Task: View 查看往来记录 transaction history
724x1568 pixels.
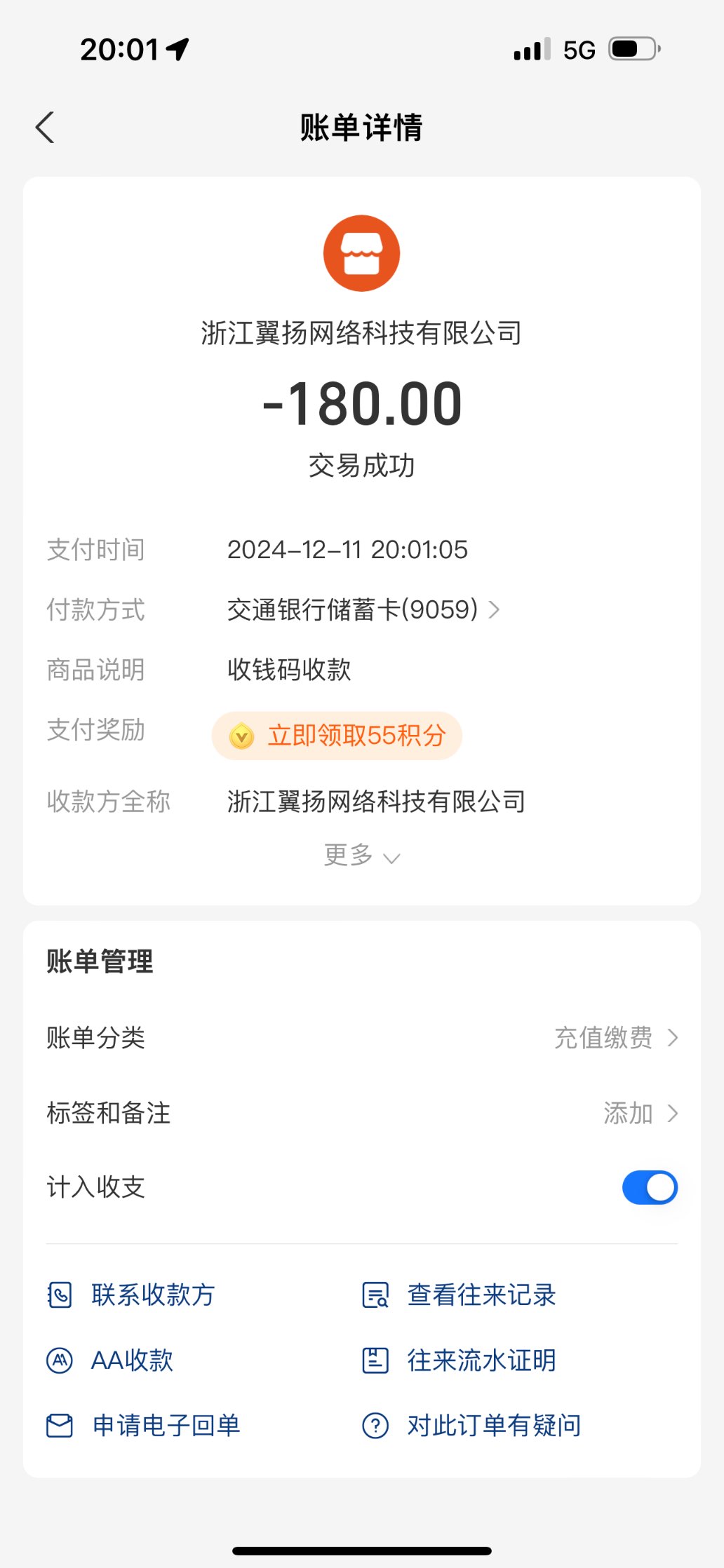Action: click(x=481, y=1295)
